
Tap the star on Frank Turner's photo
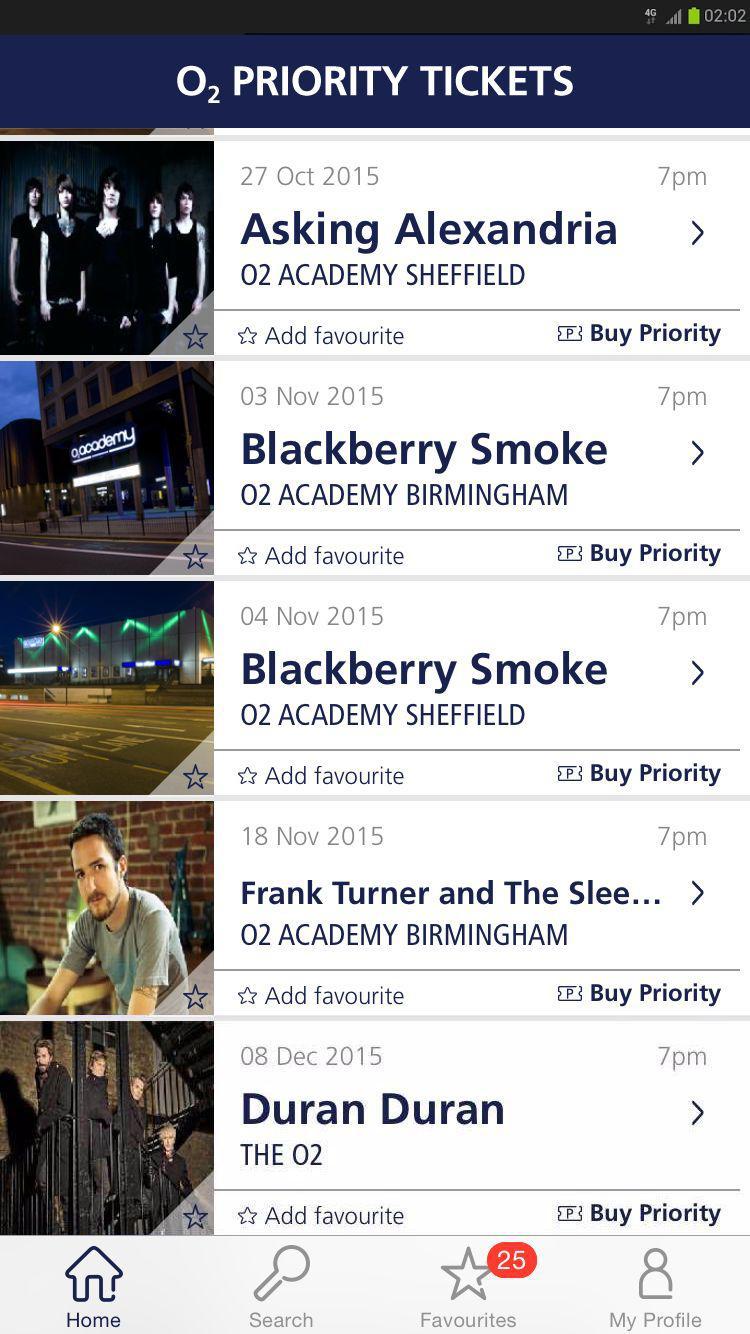click(196, 997)
